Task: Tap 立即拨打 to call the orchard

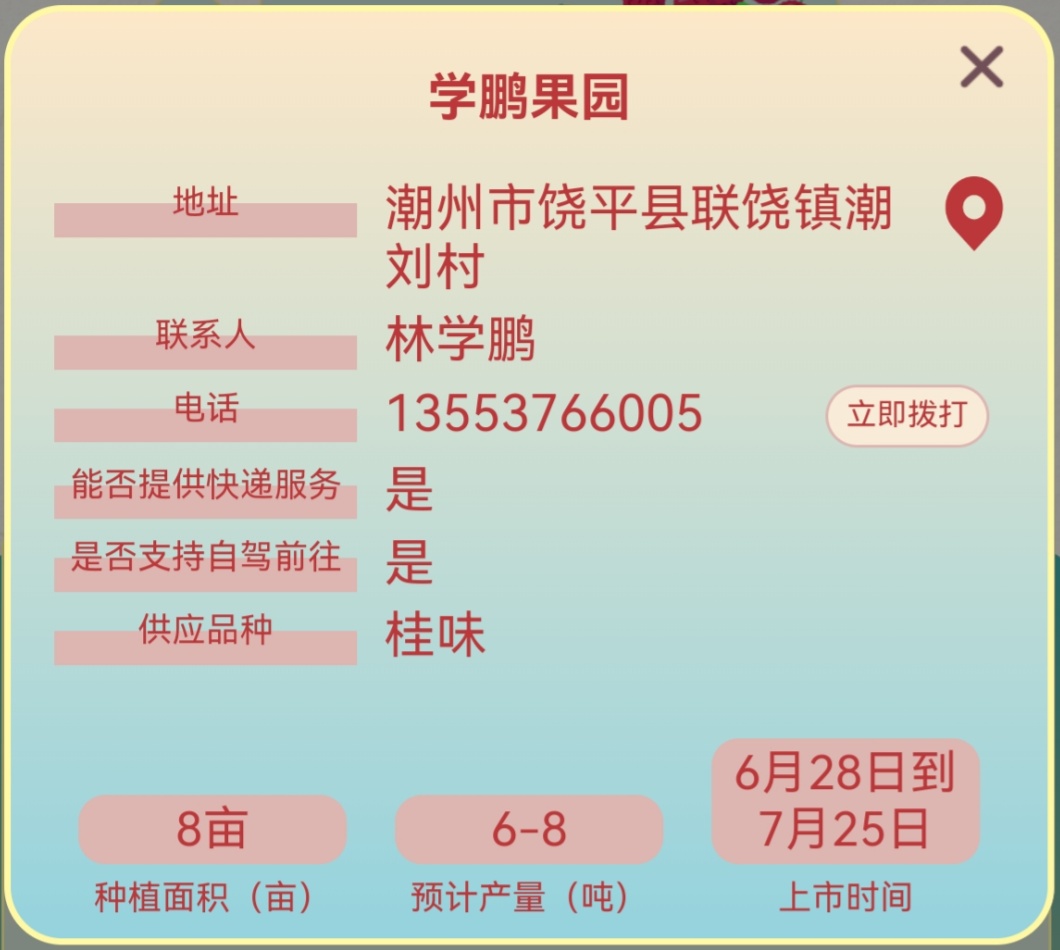Action: (x=906, y=415)
